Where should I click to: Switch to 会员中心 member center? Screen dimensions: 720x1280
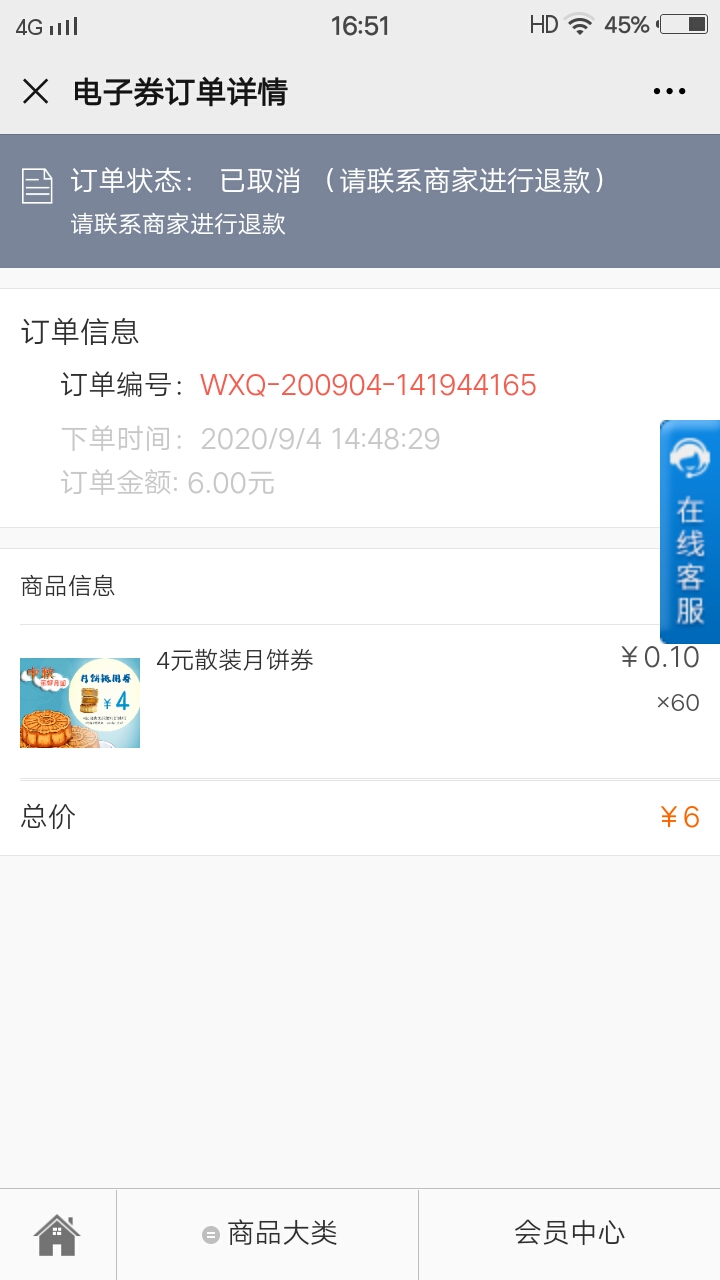(x=569, y=1234)
